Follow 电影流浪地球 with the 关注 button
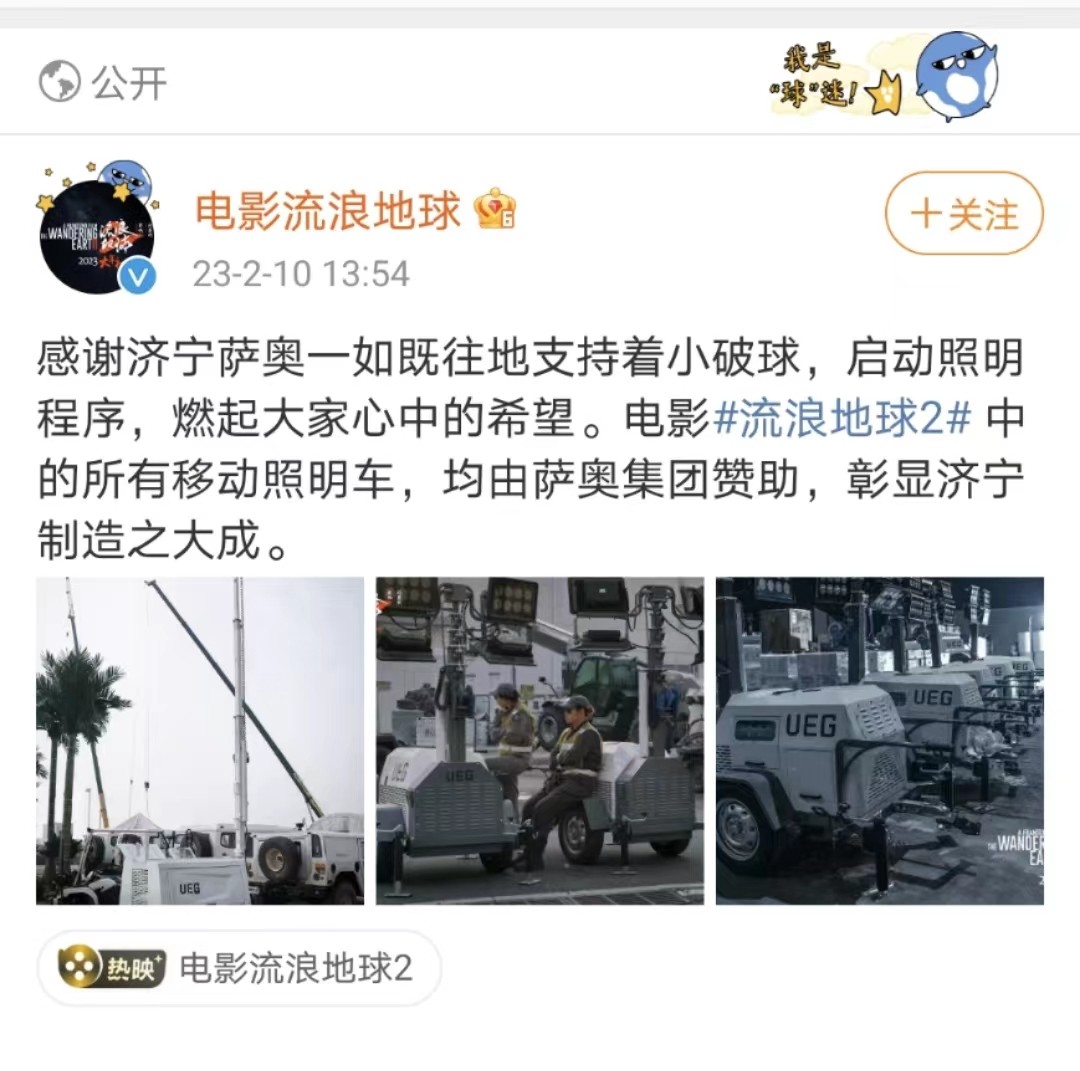The width and height of the screenshot is (1080, 1071). click(964, 214)
